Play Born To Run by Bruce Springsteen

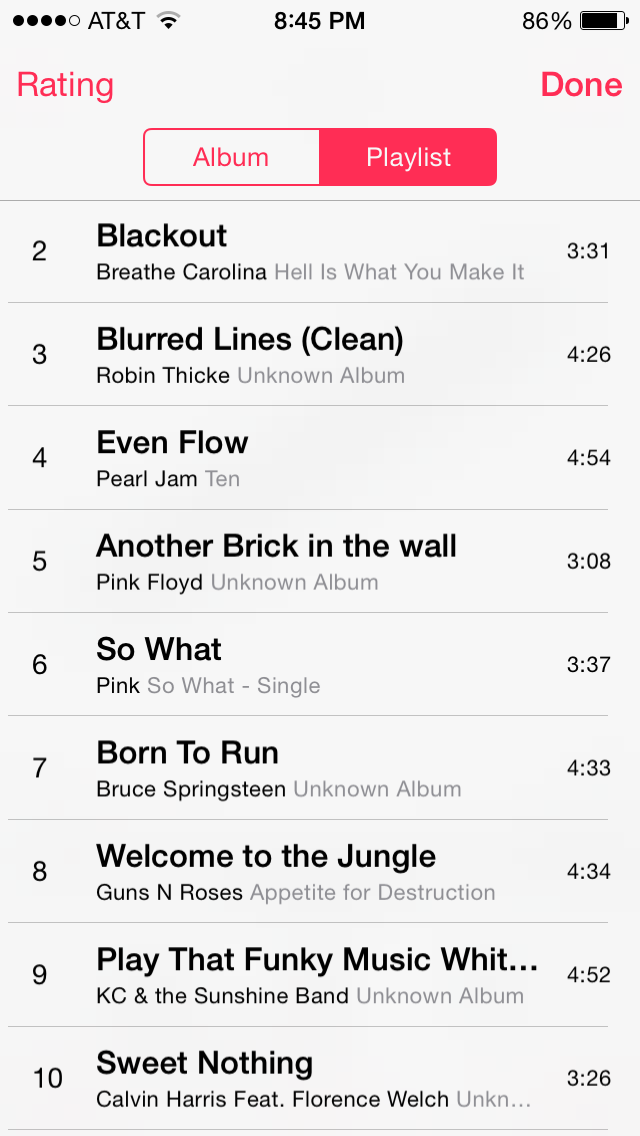(310, 768)
